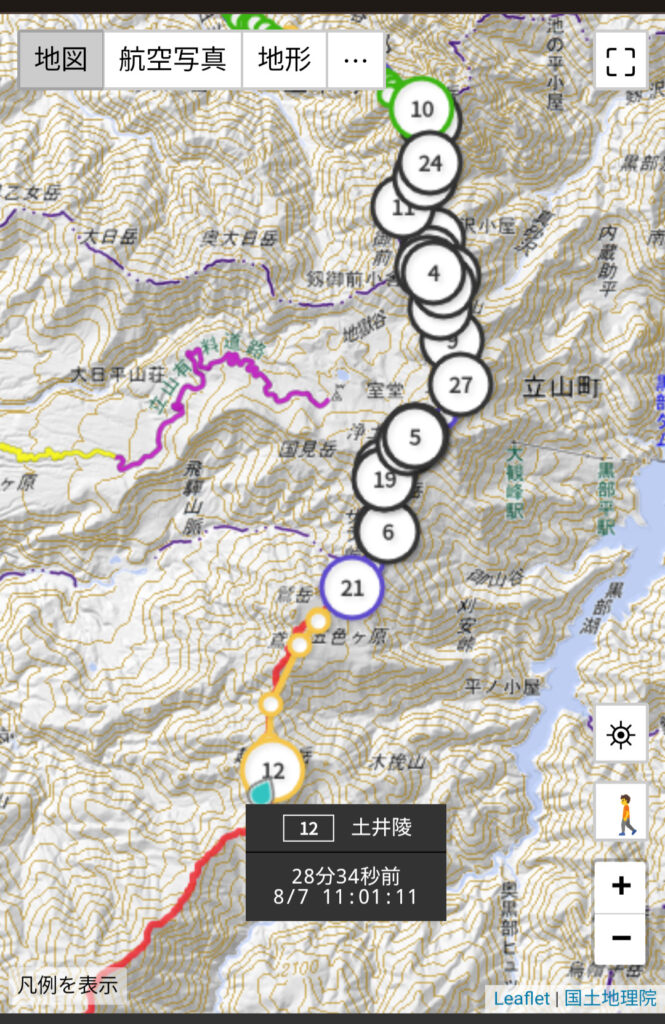The height and width of the screenshot is (1024, 665).
Task: Select the 地形 terrain layer
Action: click(284, 59)
